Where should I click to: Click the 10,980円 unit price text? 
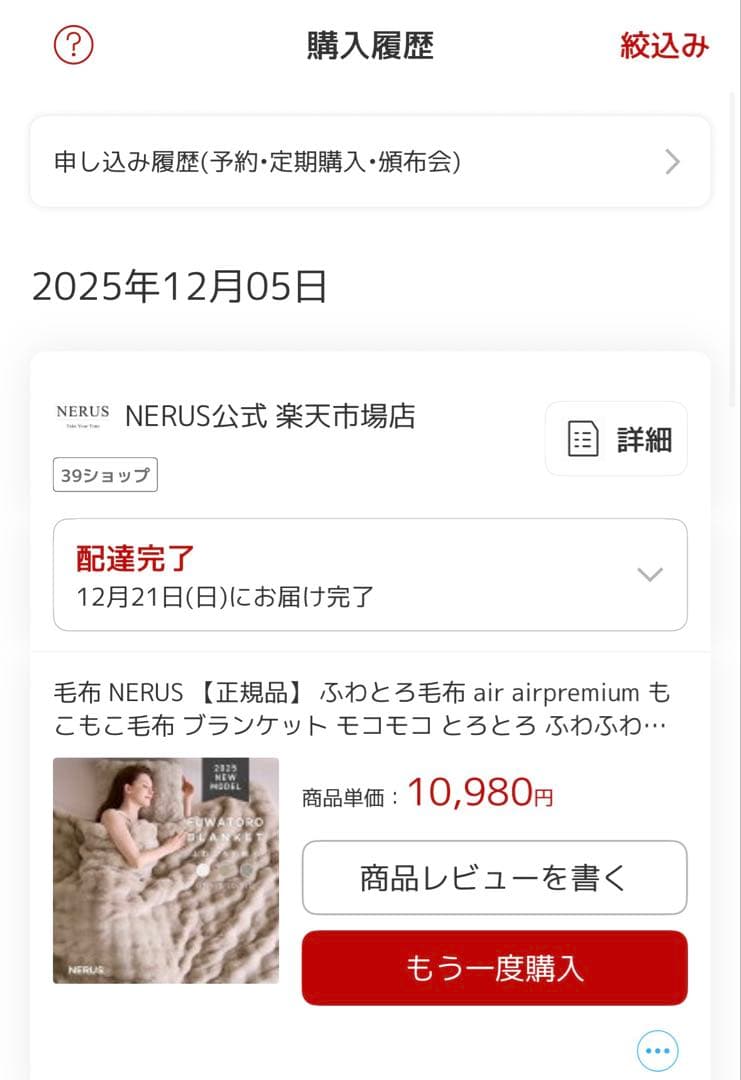coord(479,791)
